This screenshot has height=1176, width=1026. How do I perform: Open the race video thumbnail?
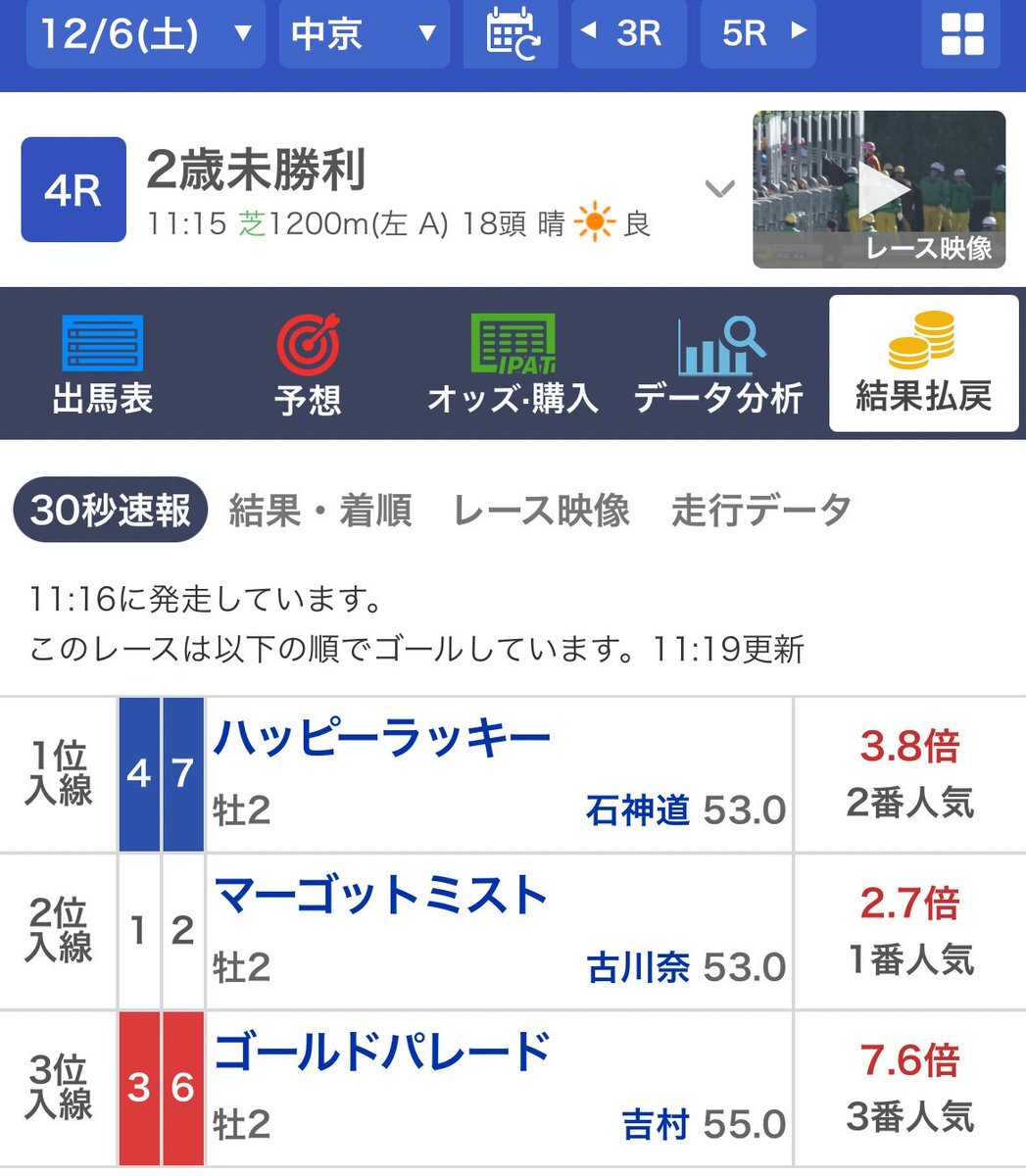click(878, 188)
